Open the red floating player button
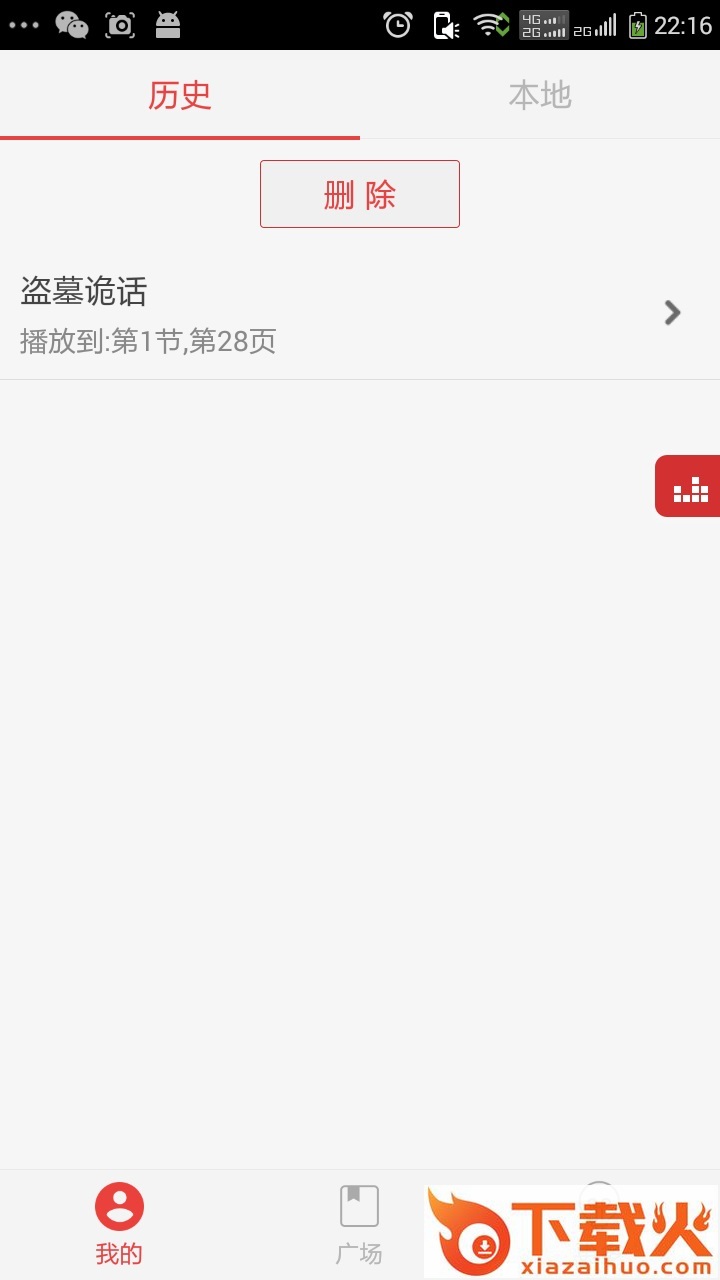720x1280 pixels. click(689, 487)
